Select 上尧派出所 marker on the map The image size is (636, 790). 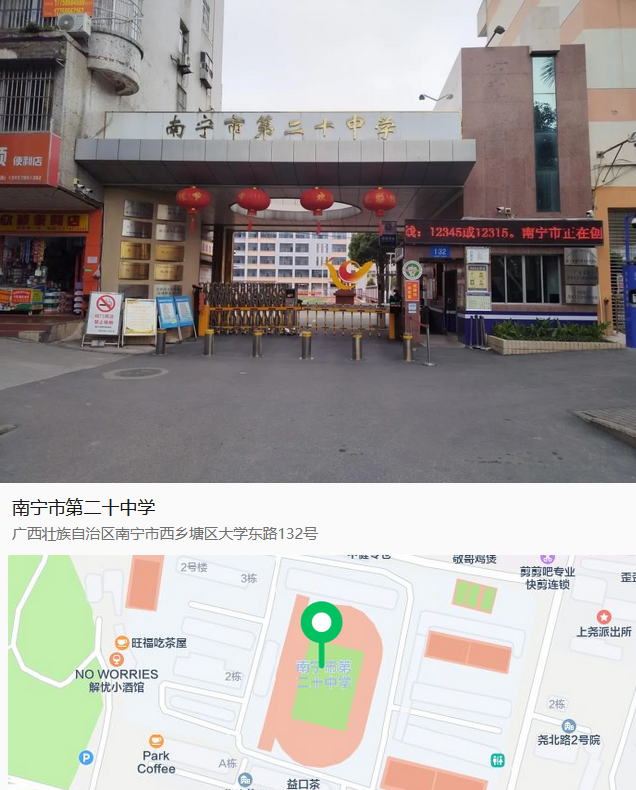point(603,618)
